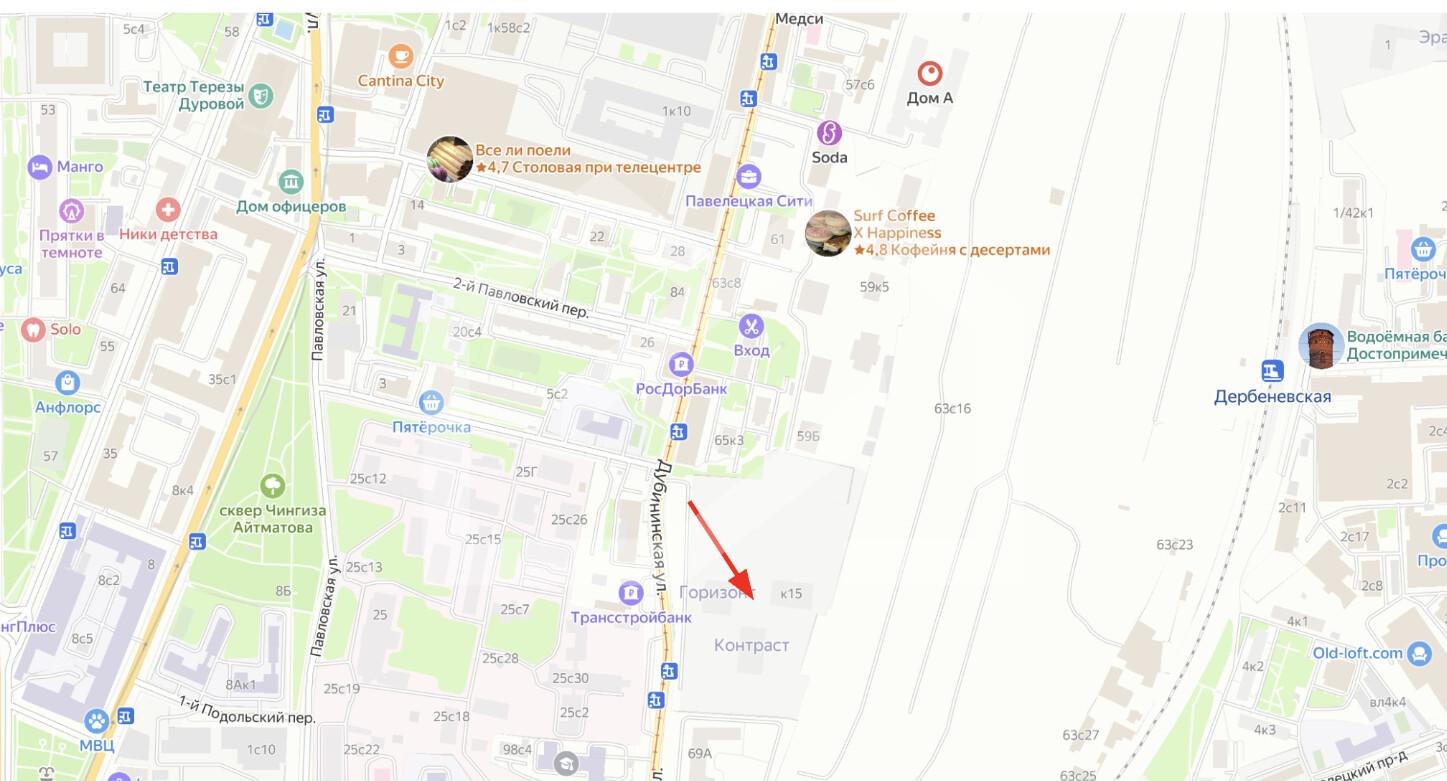Tap the Дом А location pin

[930, 73]
